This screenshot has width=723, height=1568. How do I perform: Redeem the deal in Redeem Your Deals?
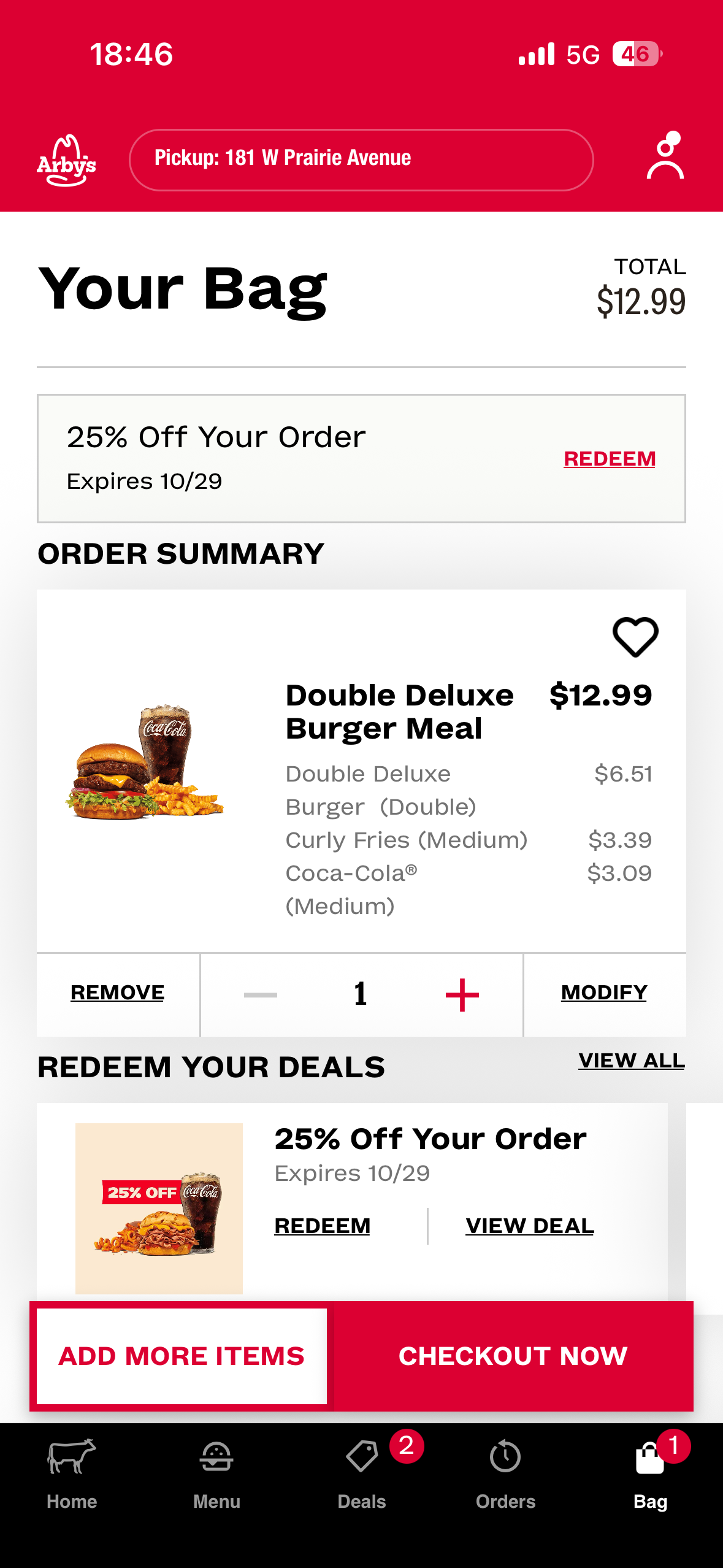[322, 1226]
